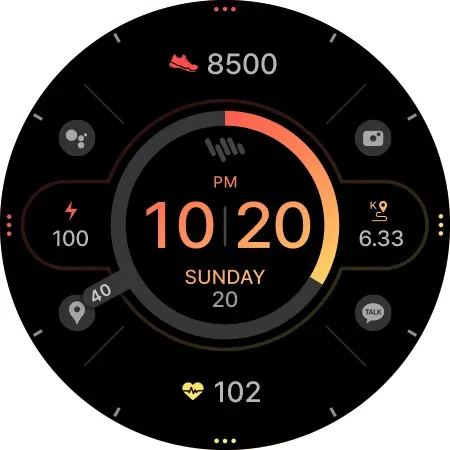Image resolution: width=450 pixels, height=450 pixels.
Task: Open the Google Assistant shortcut
Action: 77,138
